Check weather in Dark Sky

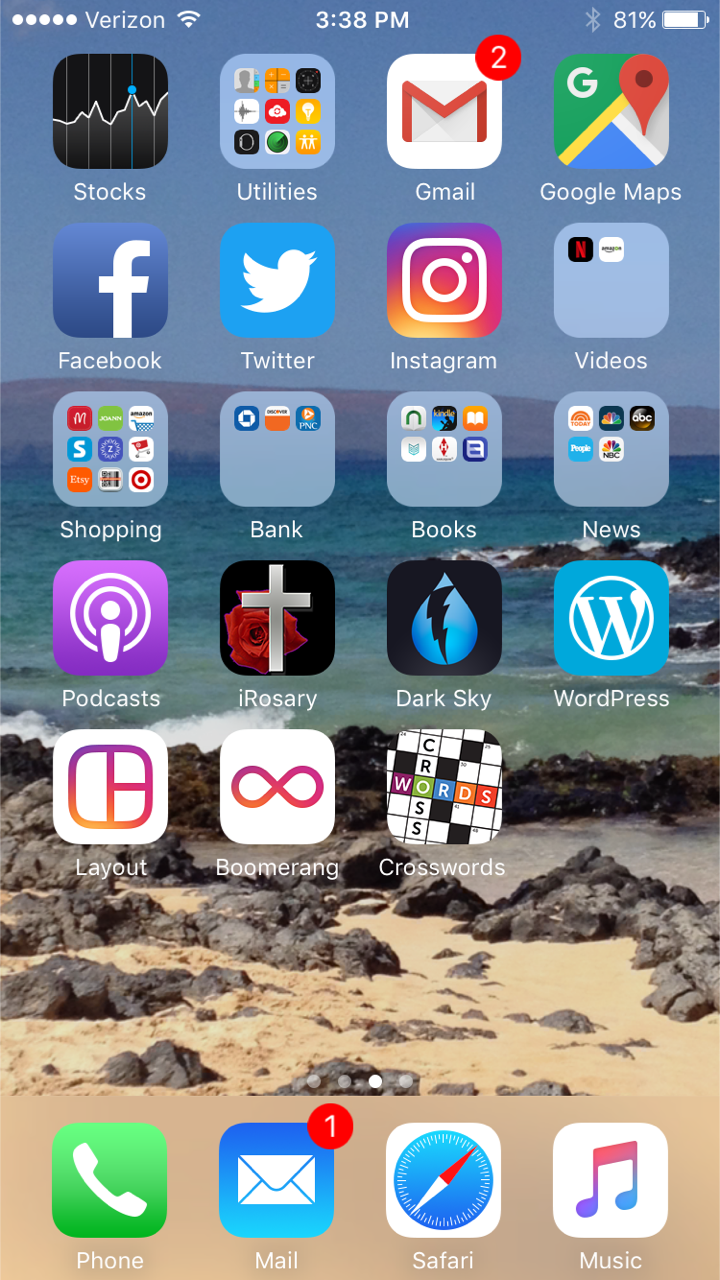click(444, 618)
